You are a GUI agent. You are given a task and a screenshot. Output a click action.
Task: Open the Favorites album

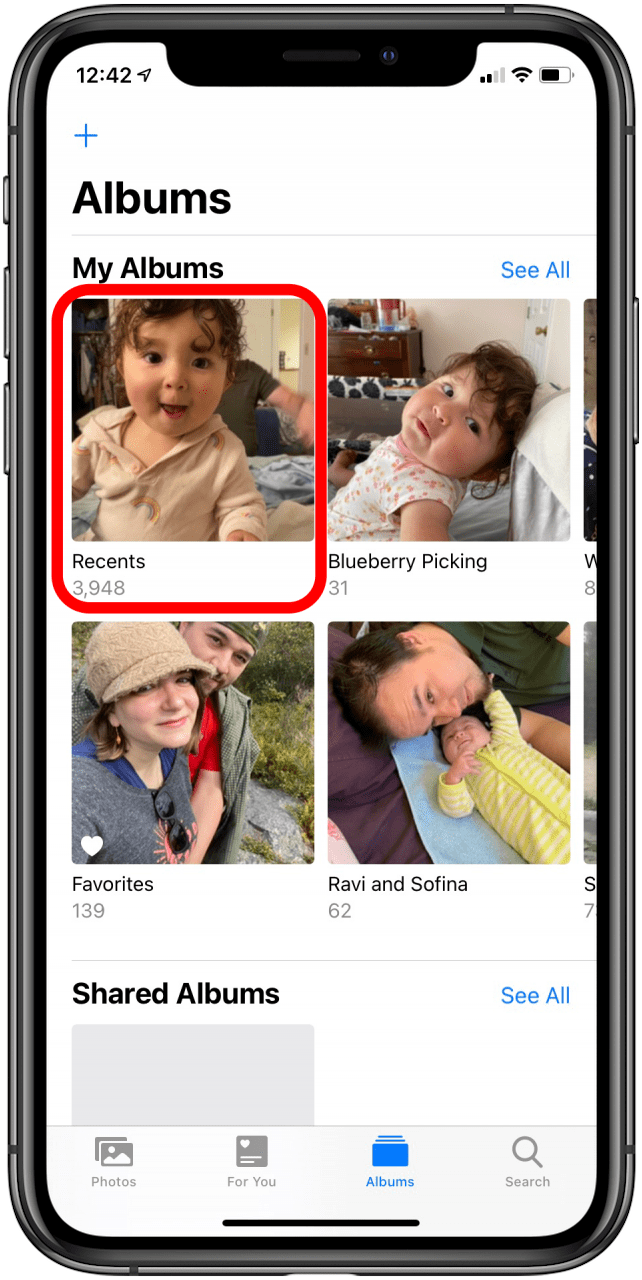[193, 743]
